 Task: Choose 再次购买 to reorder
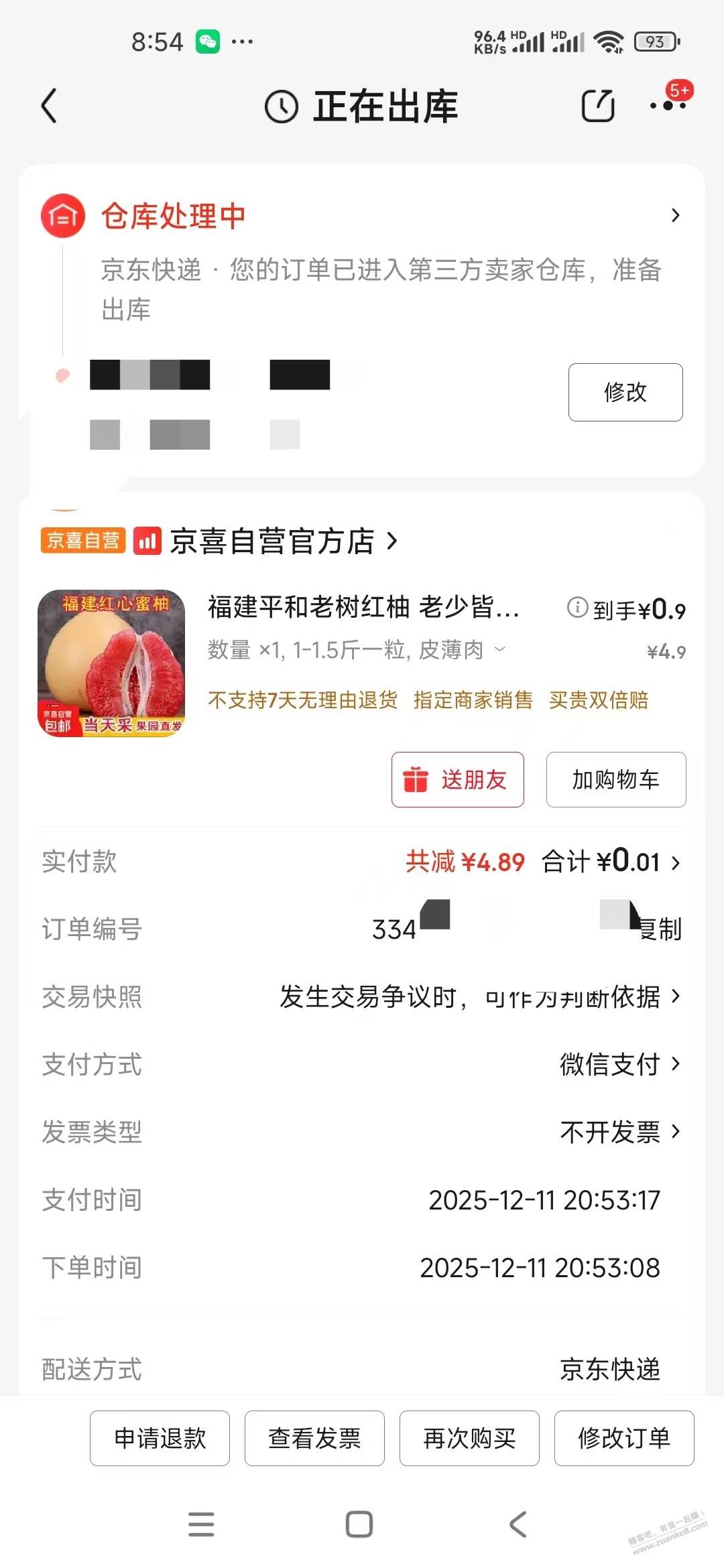(x=469, y=1439)
